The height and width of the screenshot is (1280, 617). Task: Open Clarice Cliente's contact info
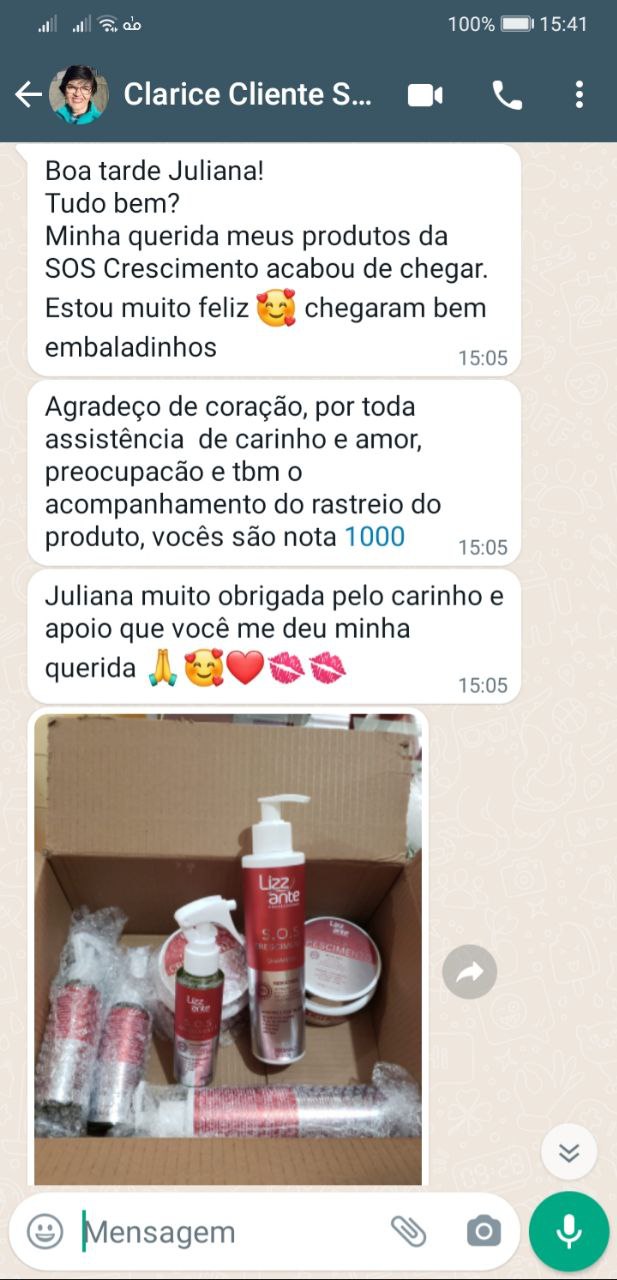(x=247, y=95)
